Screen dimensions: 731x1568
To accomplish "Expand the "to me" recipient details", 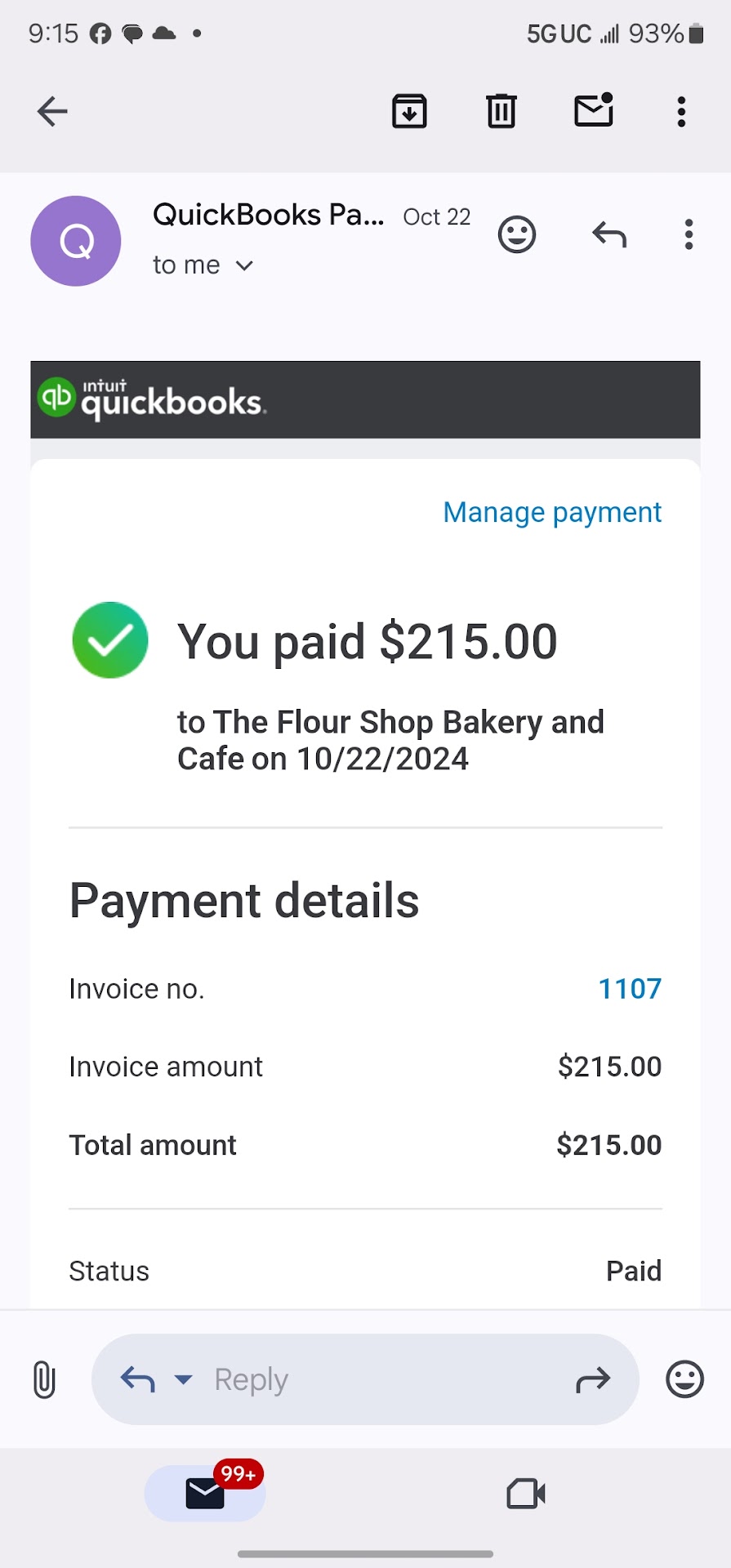I will coord(244,265).
